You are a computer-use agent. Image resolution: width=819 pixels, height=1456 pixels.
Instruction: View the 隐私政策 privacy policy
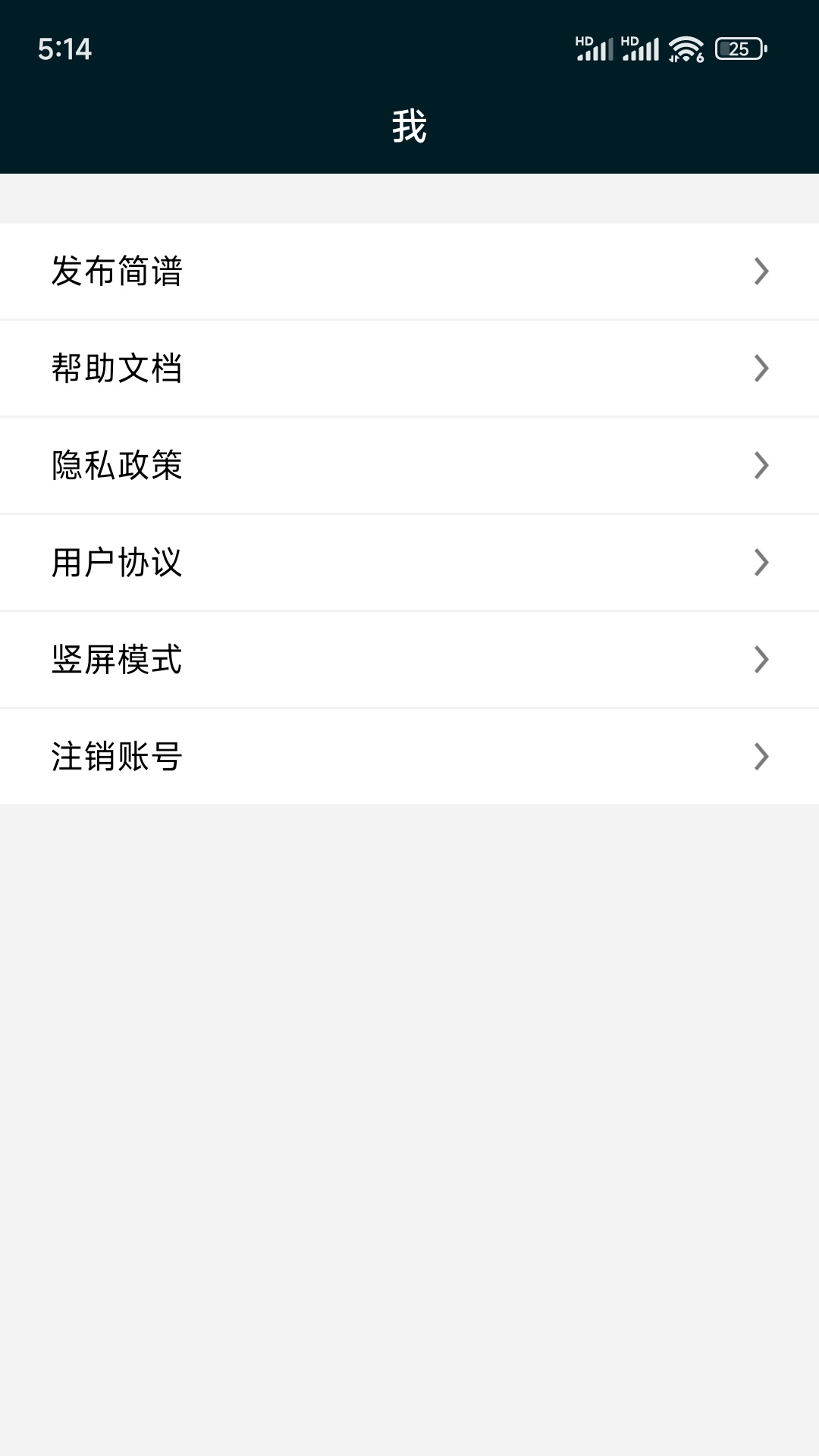pos(409,466)
